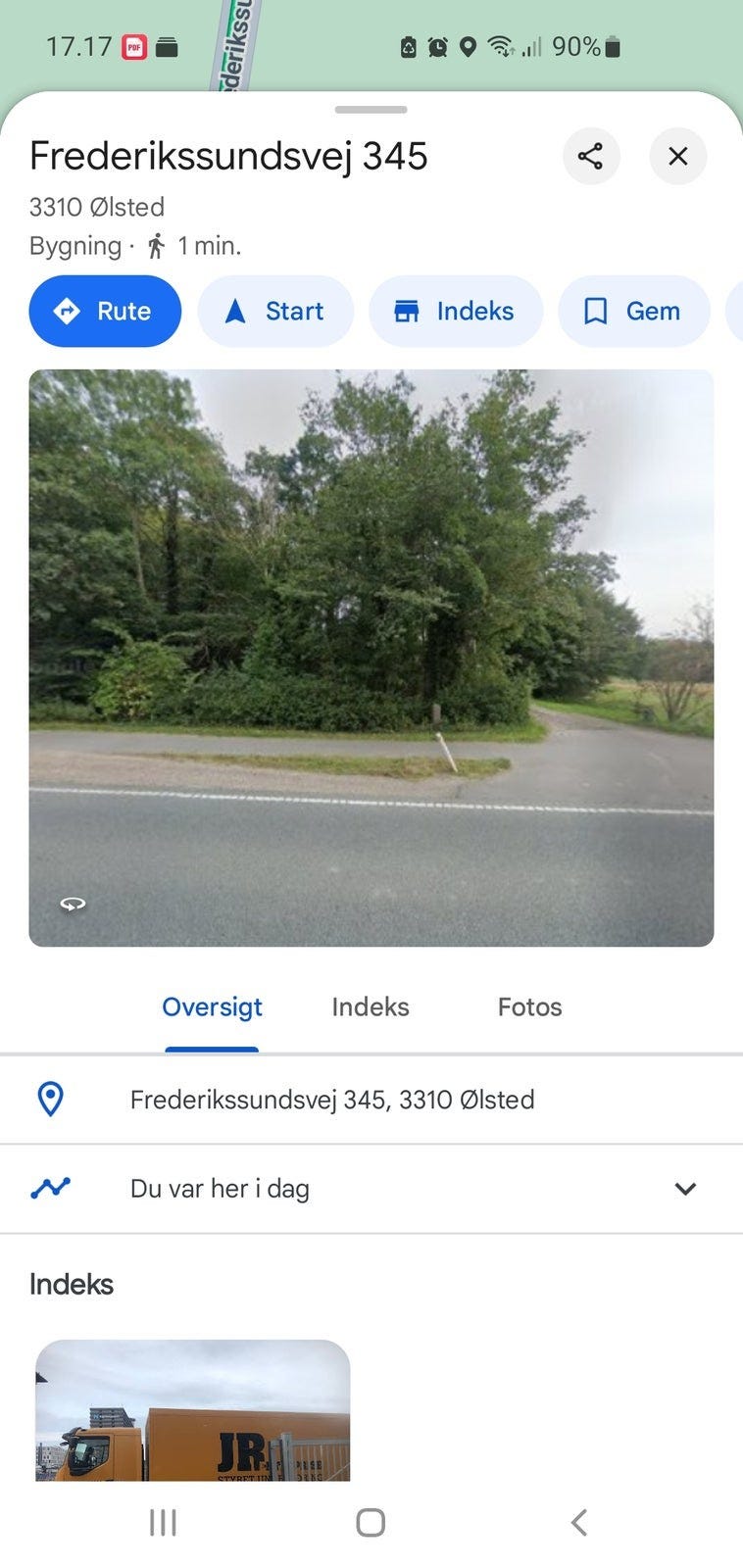Open the address Frederikssundsvej 345, 3310 Ølsted

coord(331,1100)
